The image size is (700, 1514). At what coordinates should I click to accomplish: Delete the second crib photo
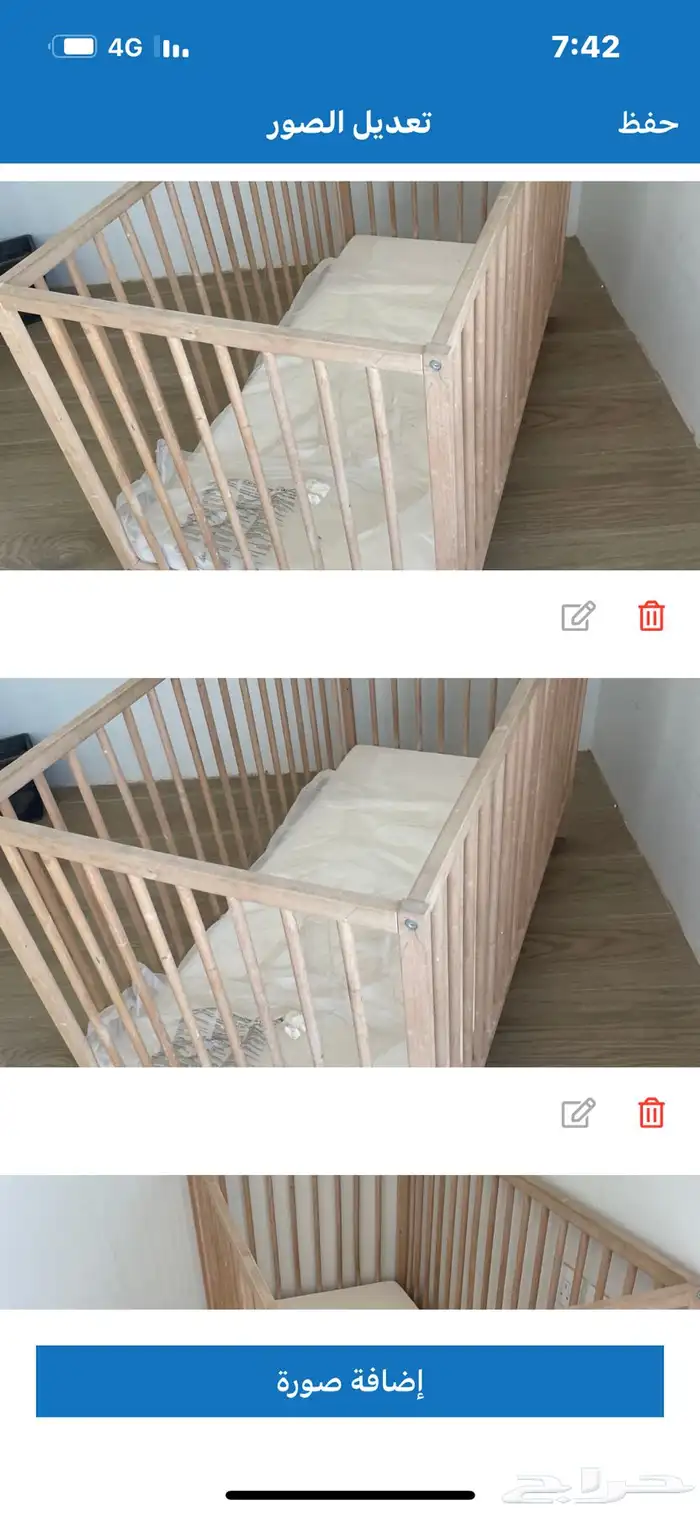(x=651, y=1112)
